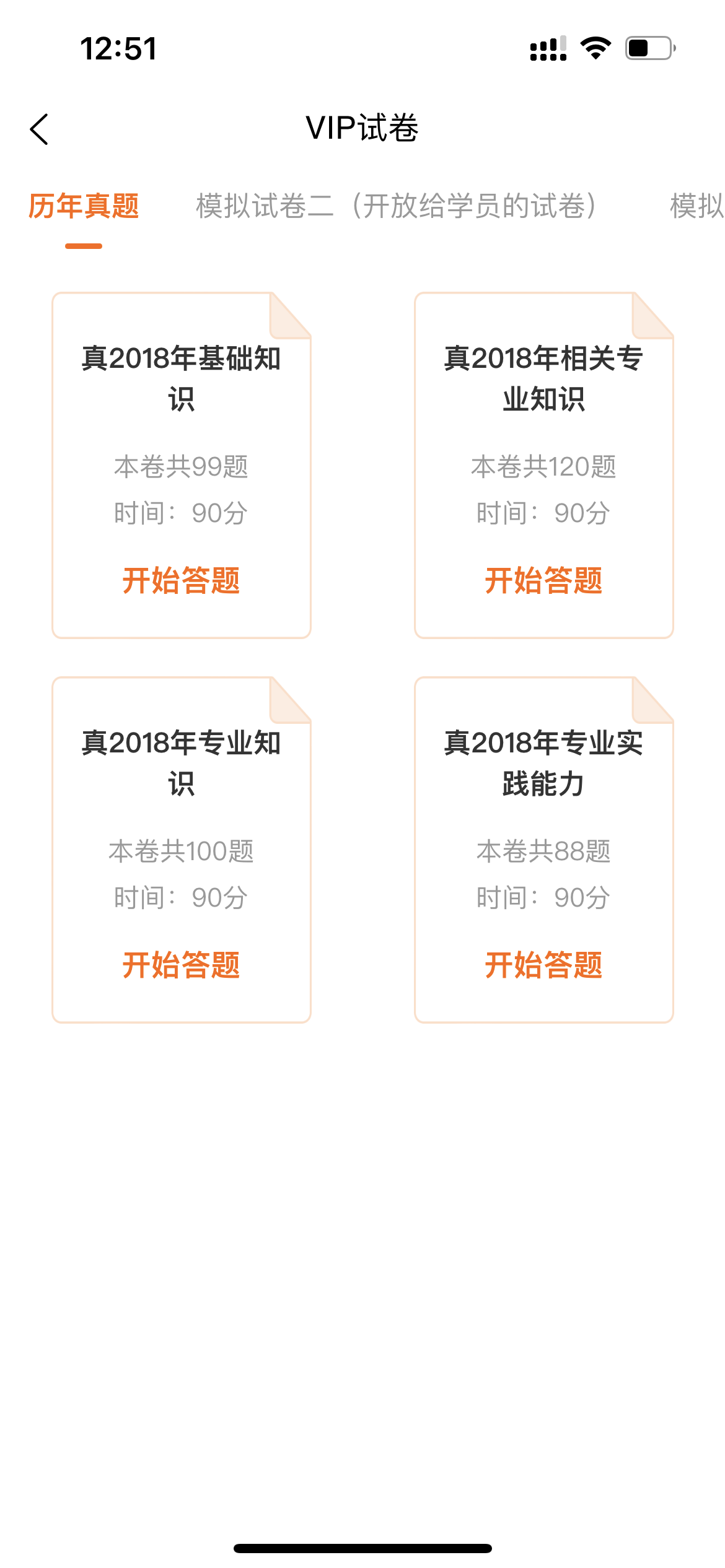Tap 开始答题 for 真2018年基础知识
Viewport: 725px width, 1568px height.
[x=181, y=581]
